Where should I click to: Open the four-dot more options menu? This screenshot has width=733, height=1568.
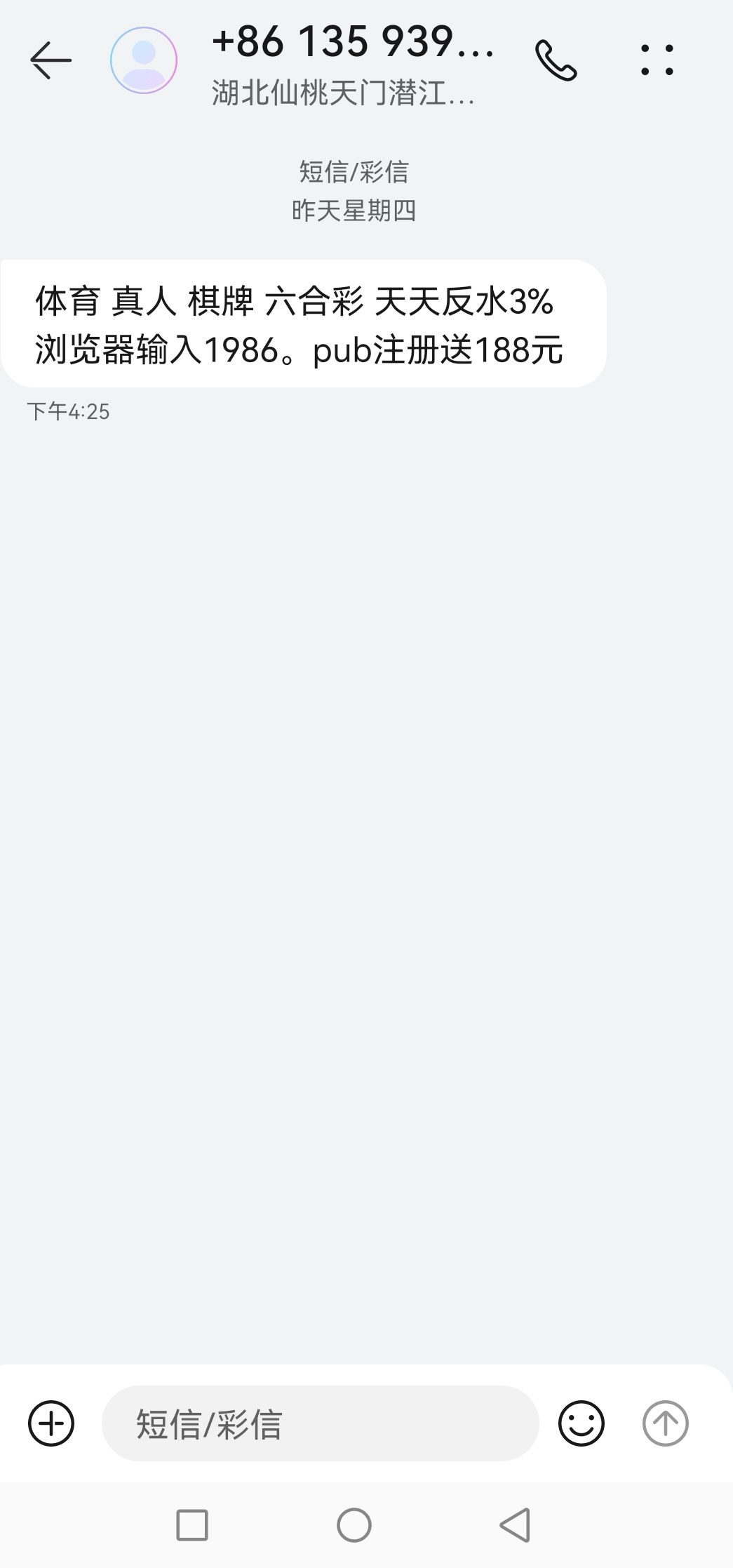pos(657,60)
